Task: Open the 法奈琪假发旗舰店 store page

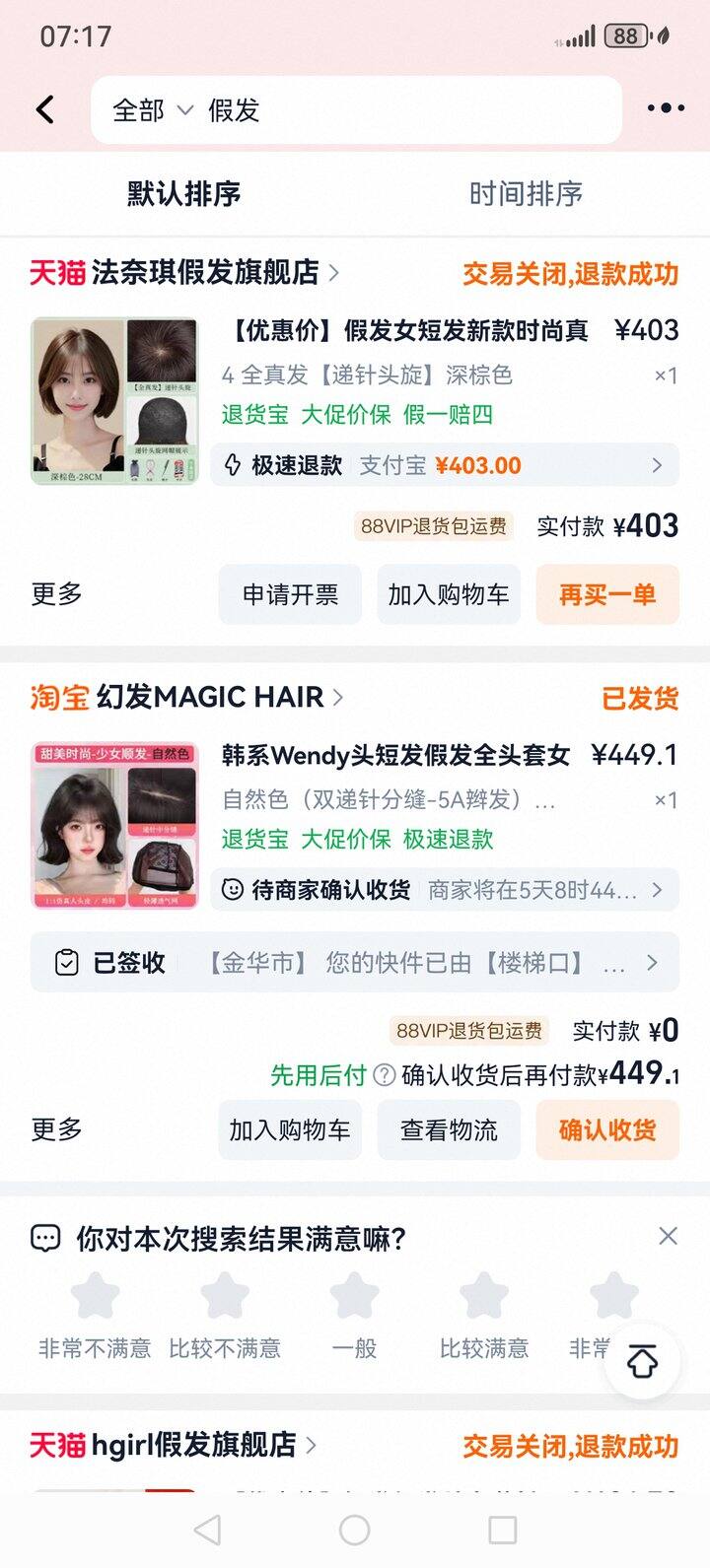Action: [205, 272]
